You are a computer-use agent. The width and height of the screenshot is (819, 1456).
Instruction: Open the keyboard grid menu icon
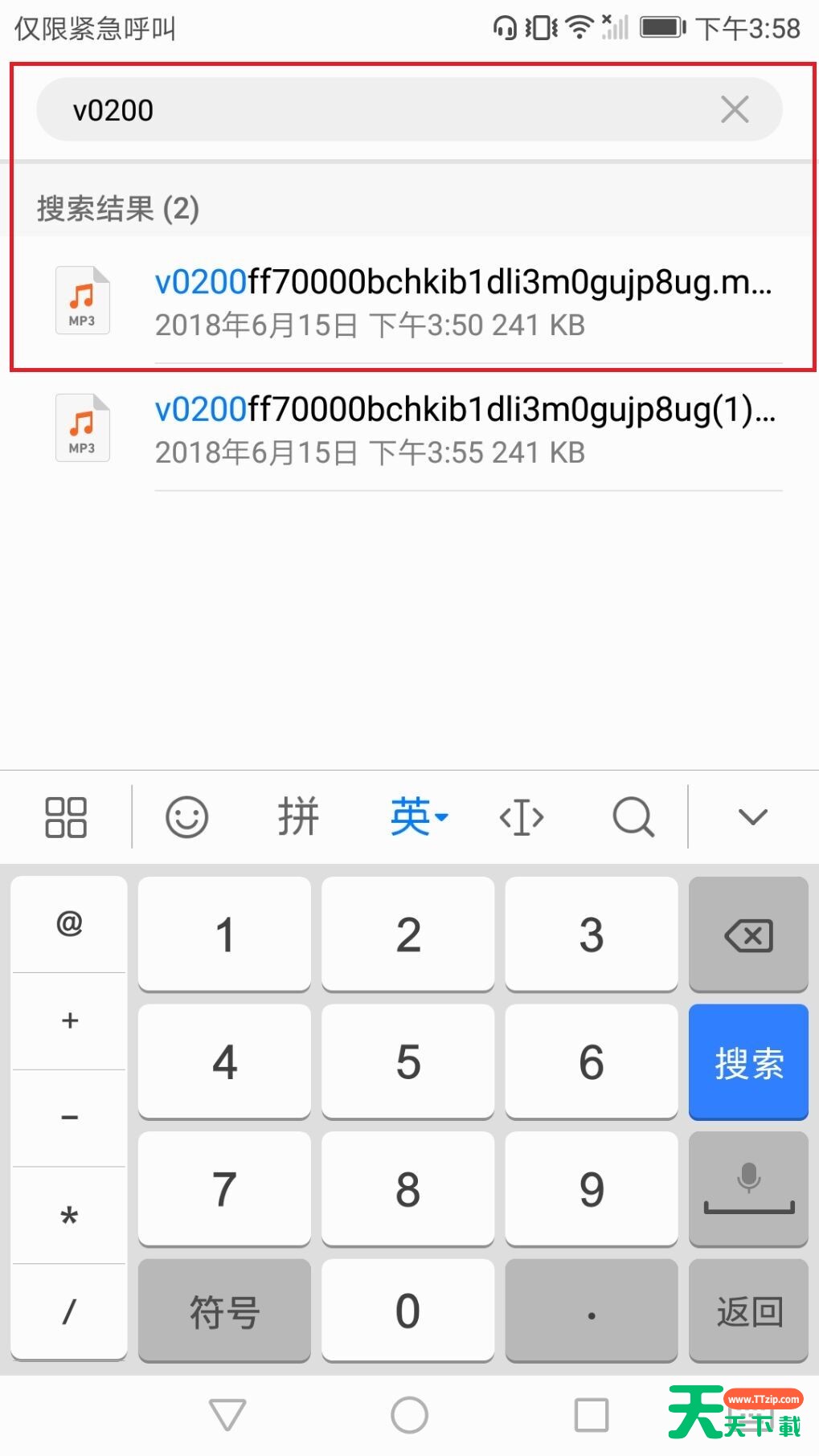(66, 817)
